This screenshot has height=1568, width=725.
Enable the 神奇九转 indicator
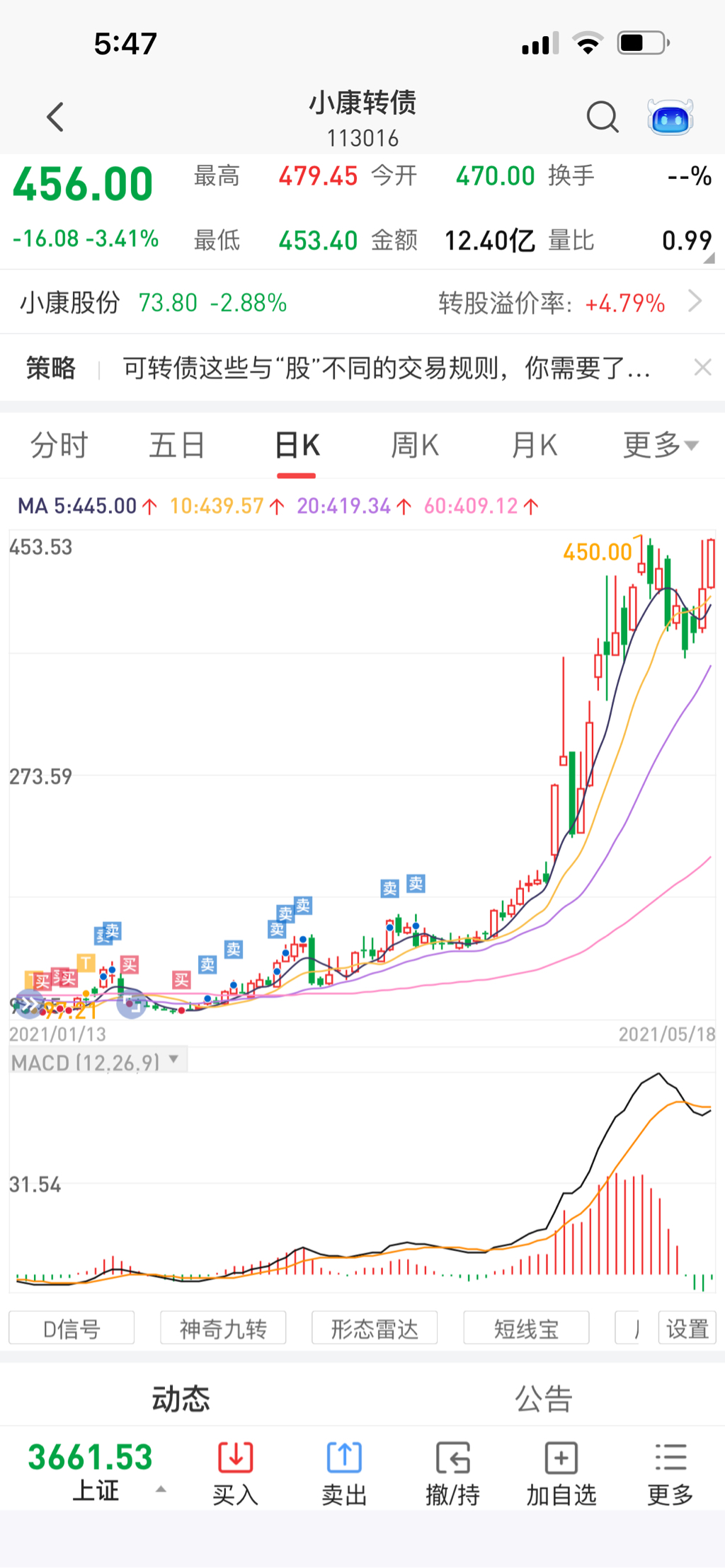[x=223, y=1328]
